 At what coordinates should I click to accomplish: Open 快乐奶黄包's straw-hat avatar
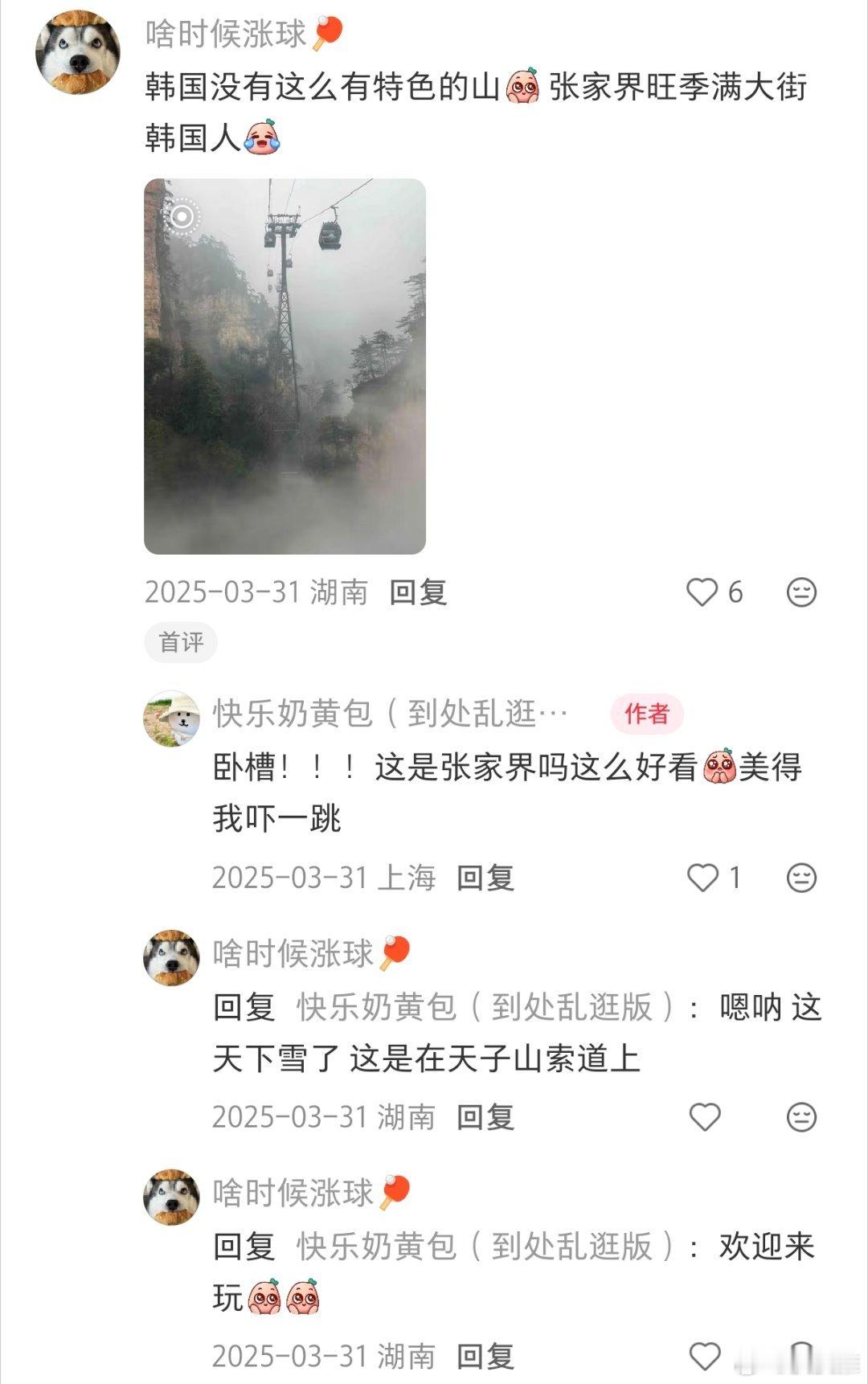click(171, 720)
